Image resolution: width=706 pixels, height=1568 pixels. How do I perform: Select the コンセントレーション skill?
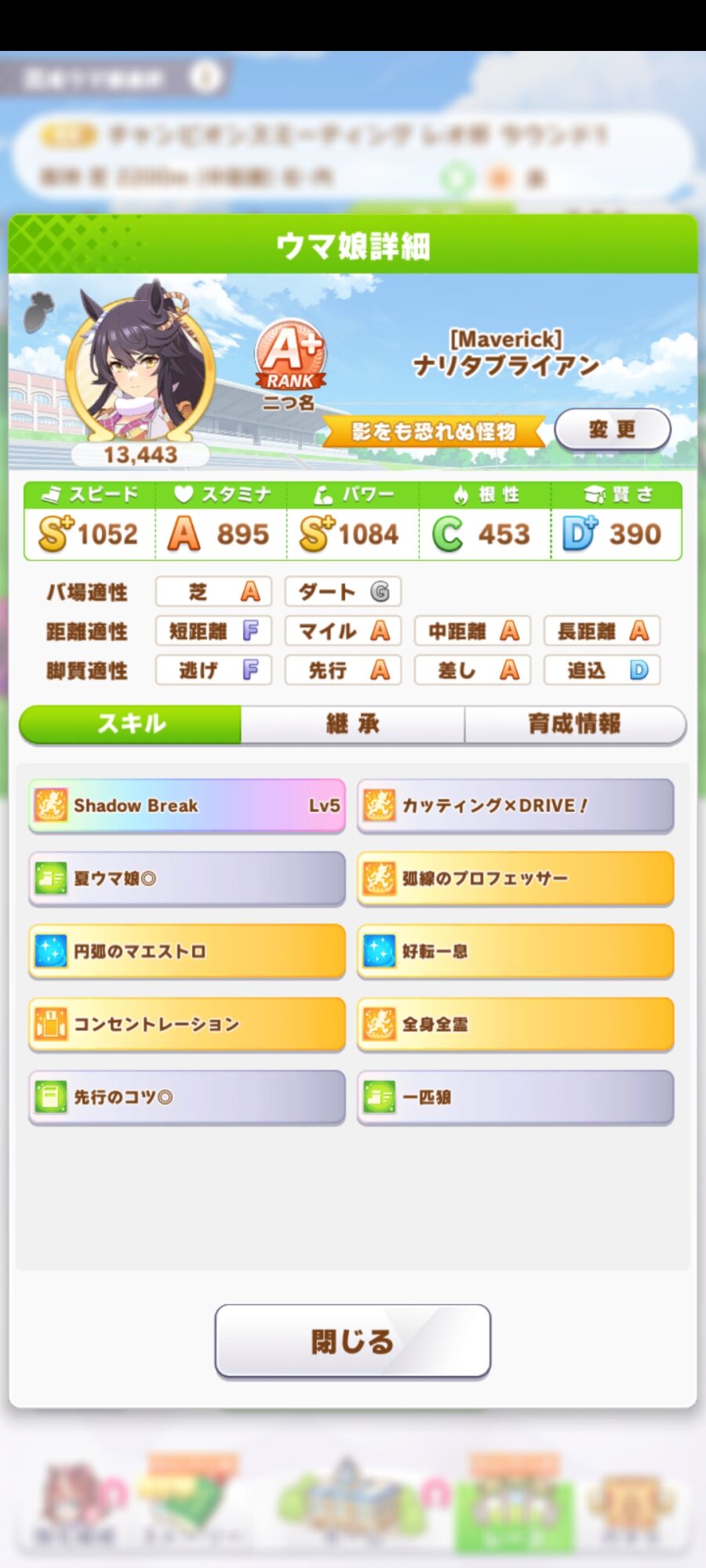pos(187,1024)
